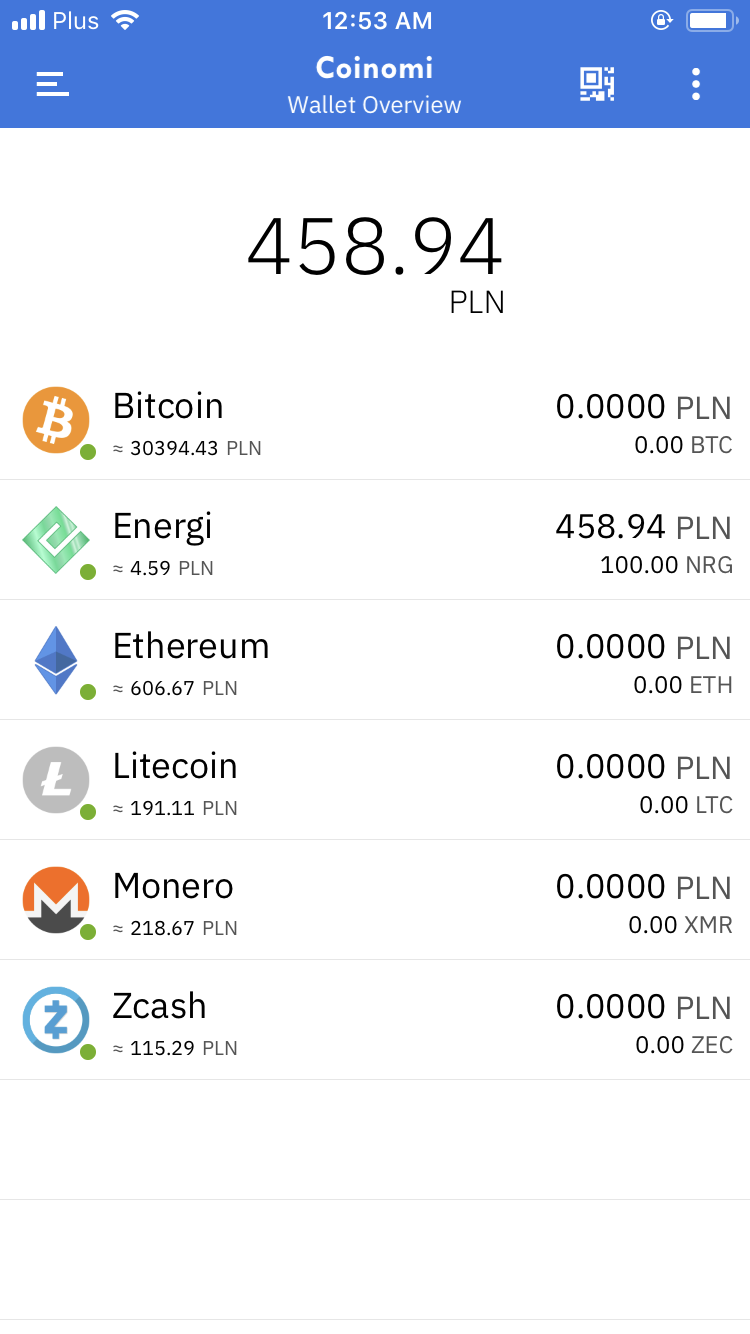The width and height of the screenshot is (750, 1334).
Task: Open the navigation drawer menu
Action: tap(53, 84)
